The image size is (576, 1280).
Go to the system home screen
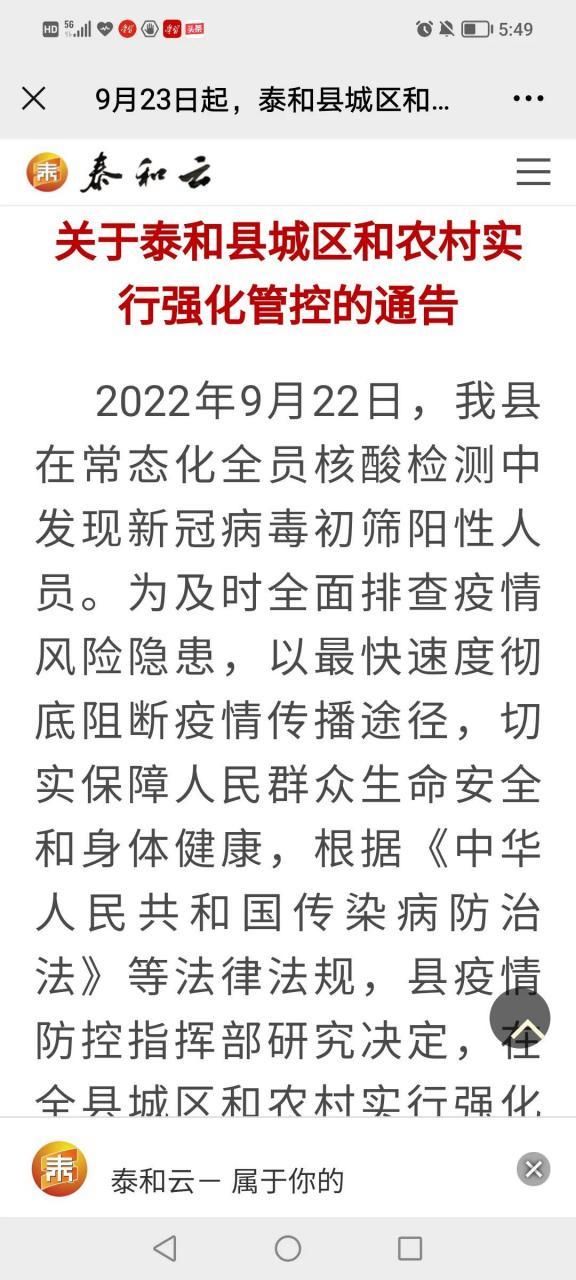tap(288, 1248)
